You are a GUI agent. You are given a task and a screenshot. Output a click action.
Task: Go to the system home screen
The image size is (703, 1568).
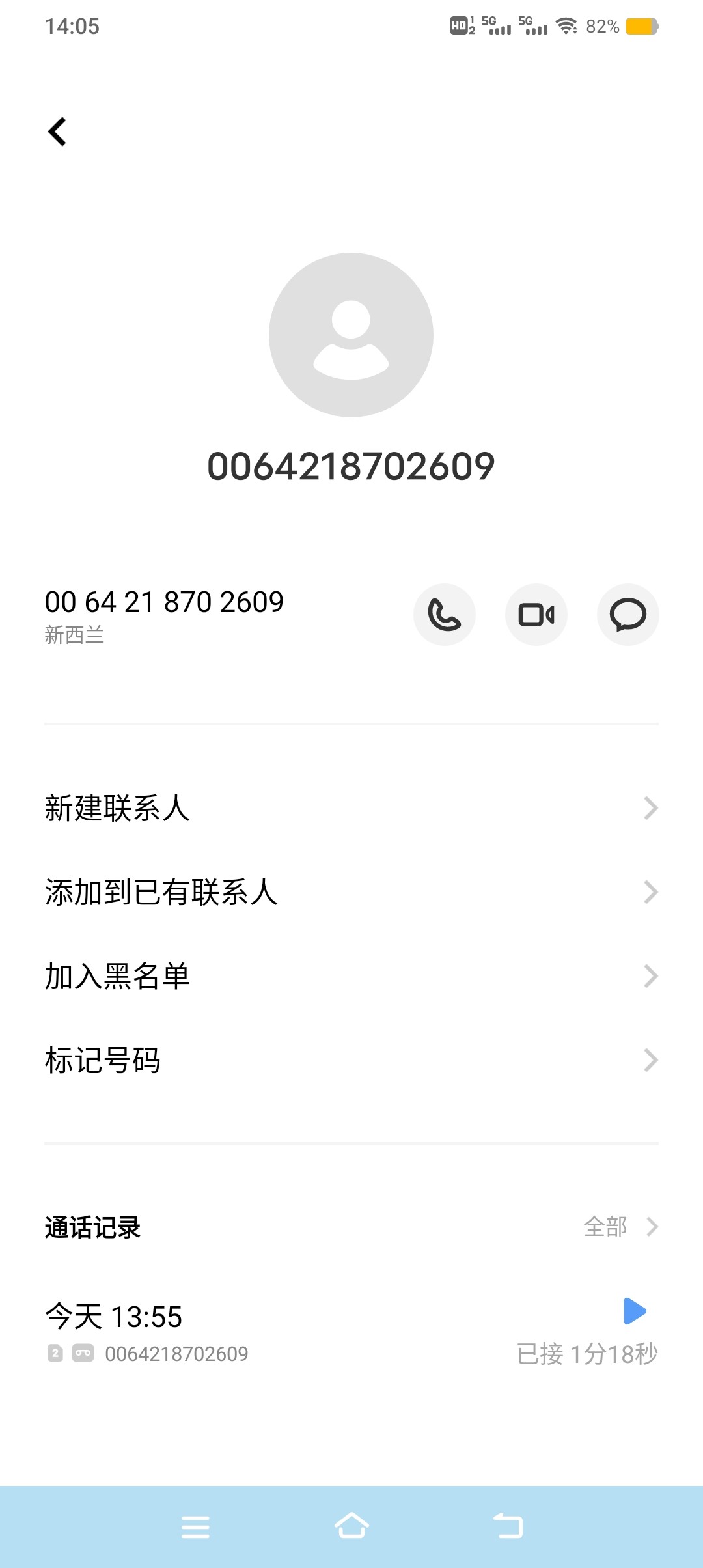tap(351, 1526)
